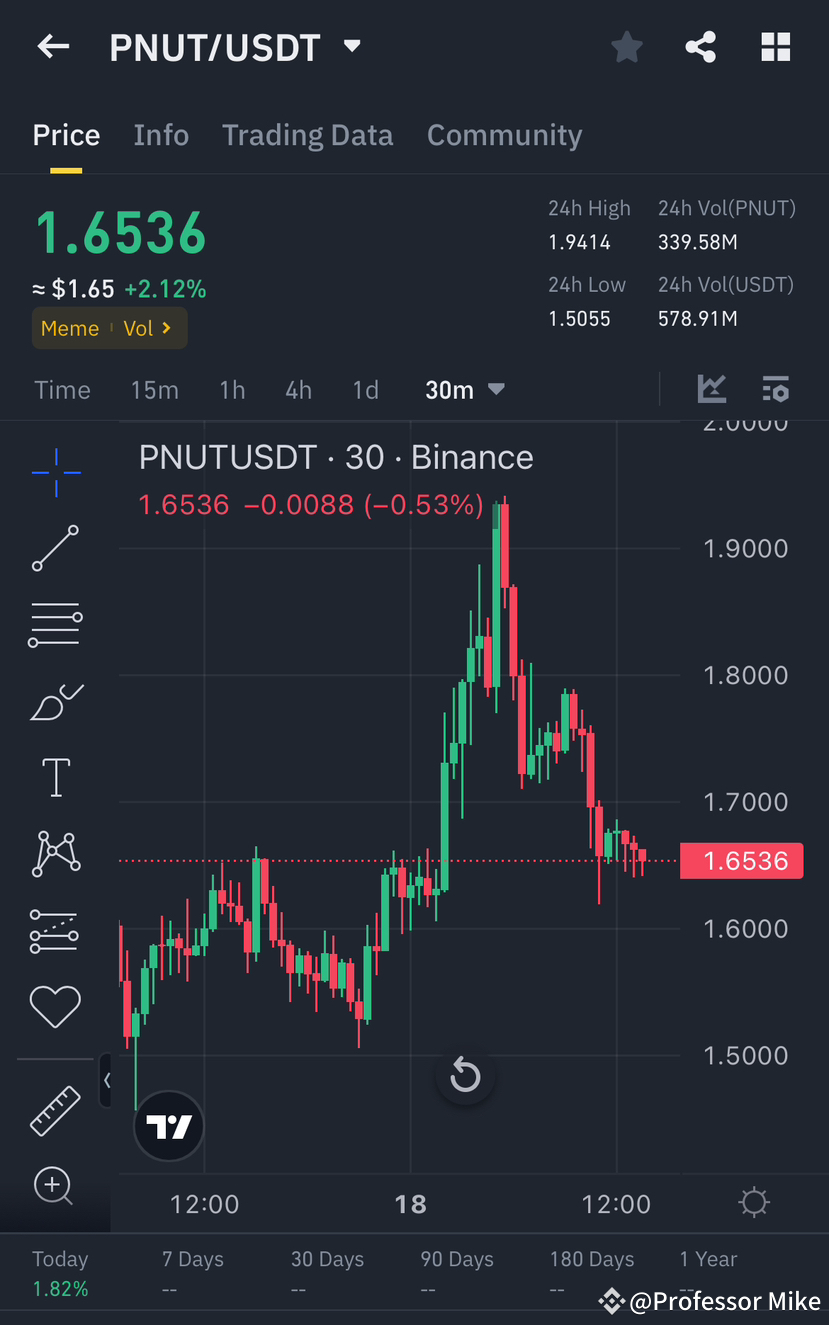Select the text annotation tool
829x1325 pixels.
pos(55,777)
